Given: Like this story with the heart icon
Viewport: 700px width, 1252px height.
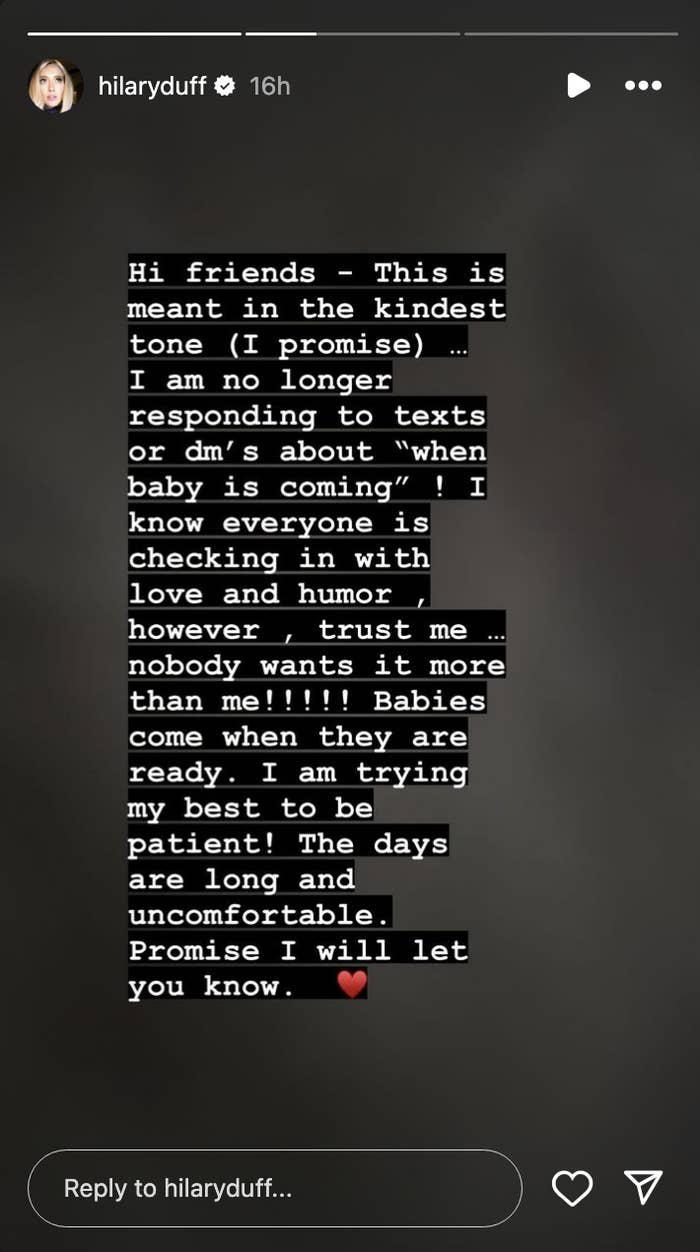Looking at the screenshot, I should (x=572, y=1188).
